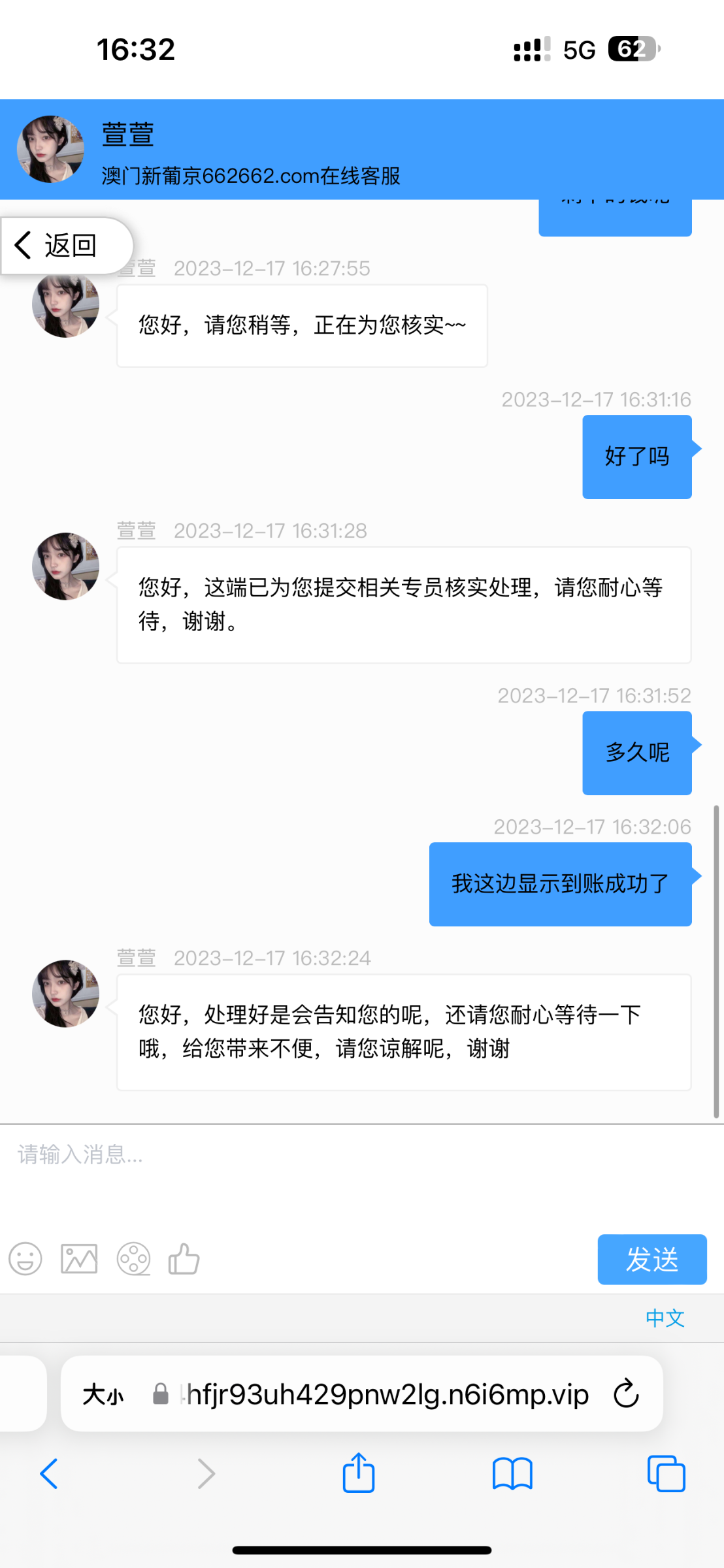The height and width of the screenshot is (1568, 724).
Task: Attach an image to the chat
Action: tap(79, 1258)
